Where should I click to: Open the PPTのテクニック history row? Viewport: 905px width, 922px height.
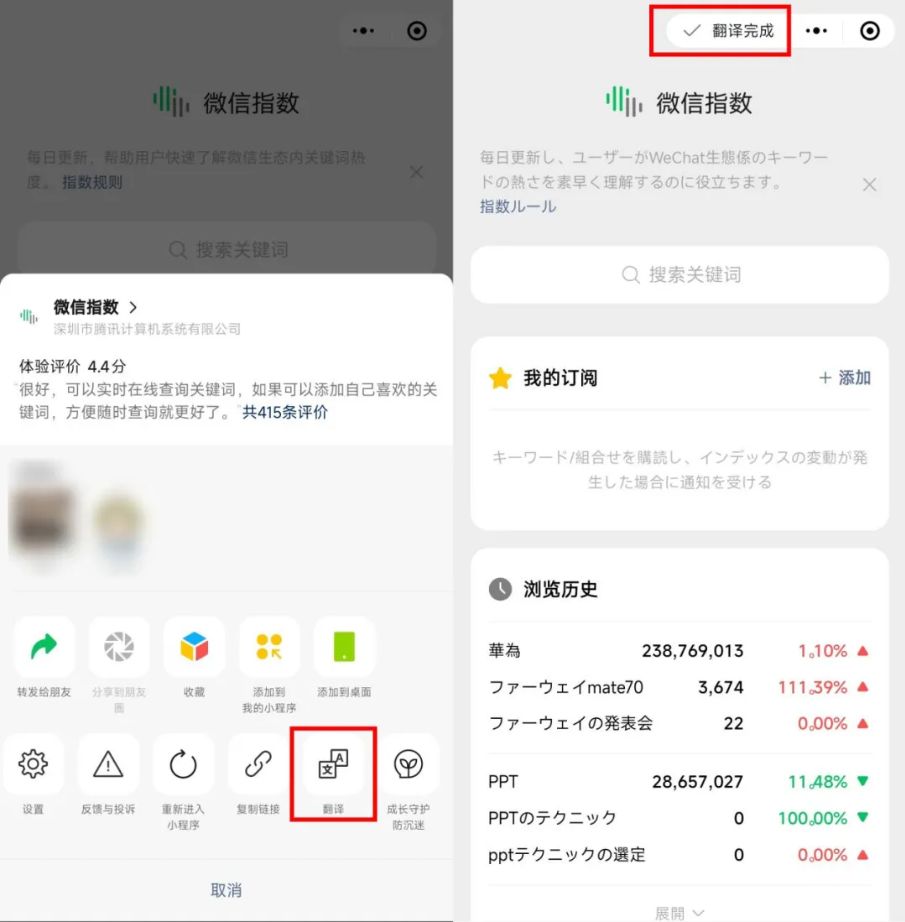(680, 818)
